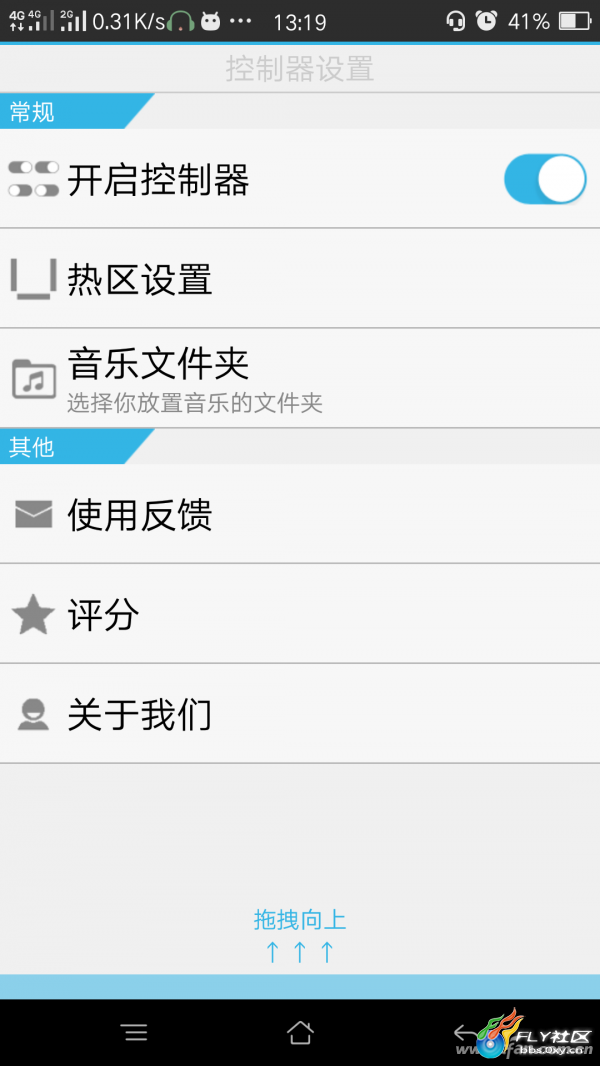
Task: Open 使用反馈 to send feedback
Action: coord(300,514)
